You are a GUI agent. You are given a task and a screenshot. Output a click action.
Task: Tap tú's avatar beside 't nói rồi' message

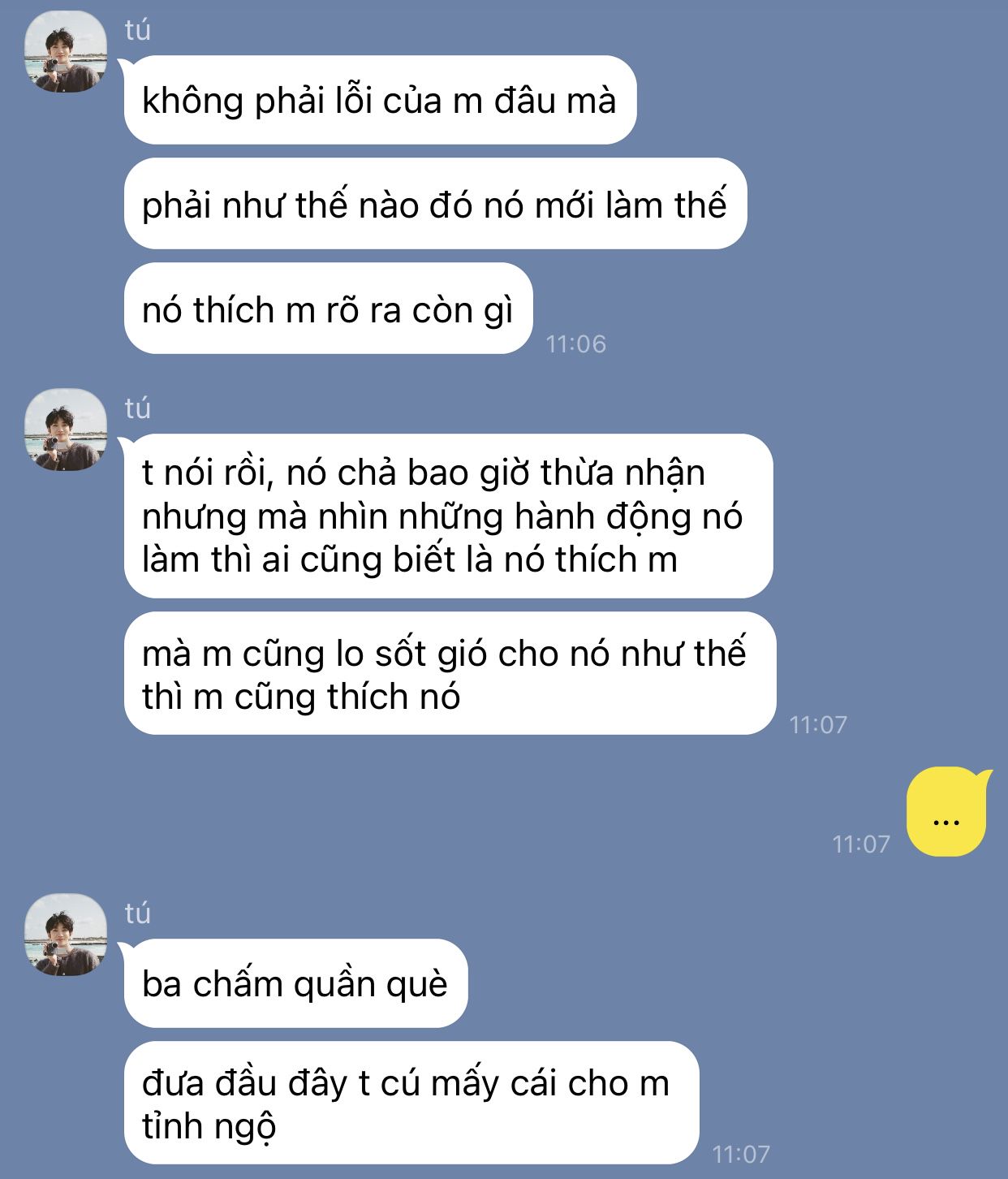coord(66,430)
